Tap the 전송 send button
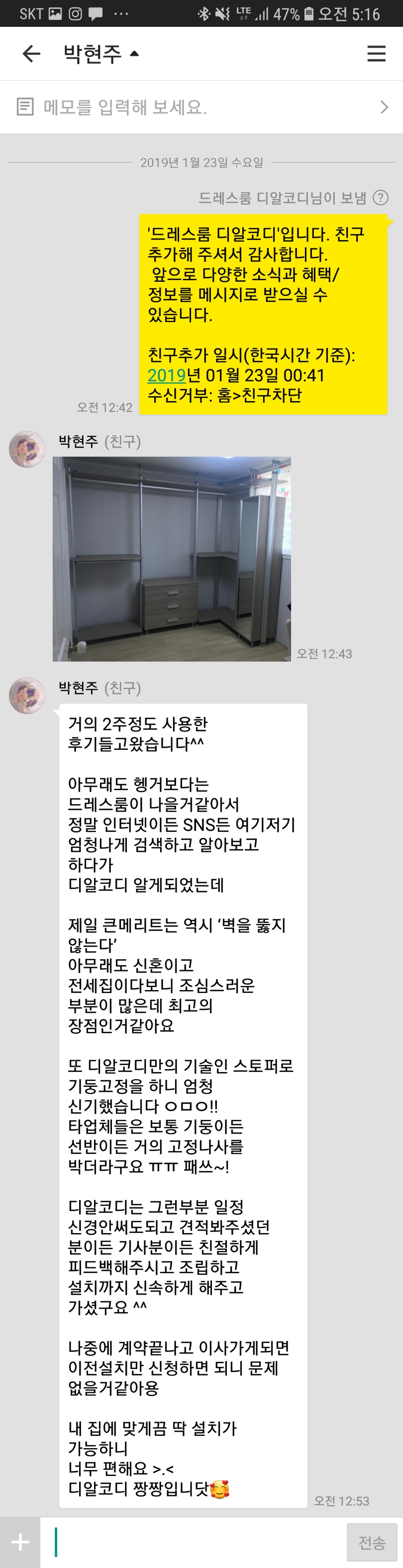403x1568 pixels. coord(371,1543)
